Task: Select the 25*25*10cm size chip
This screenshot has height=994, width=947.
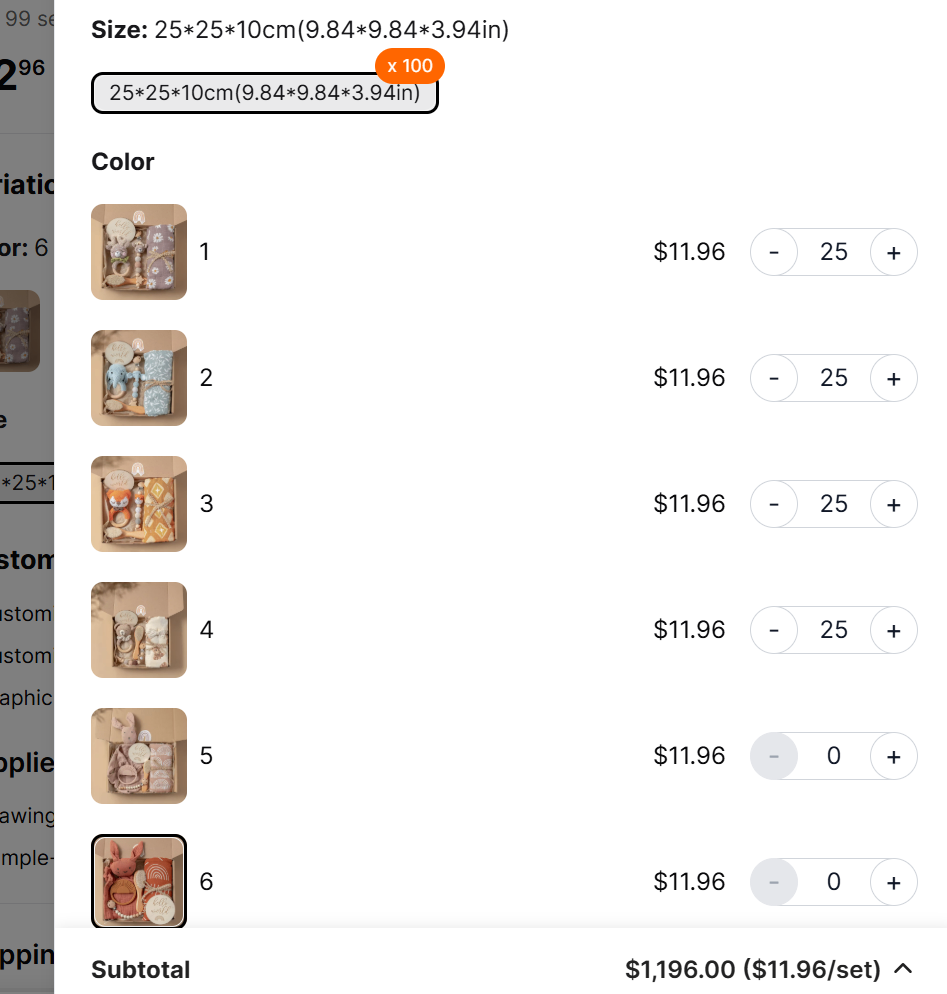Action: (x=264, y=94)
